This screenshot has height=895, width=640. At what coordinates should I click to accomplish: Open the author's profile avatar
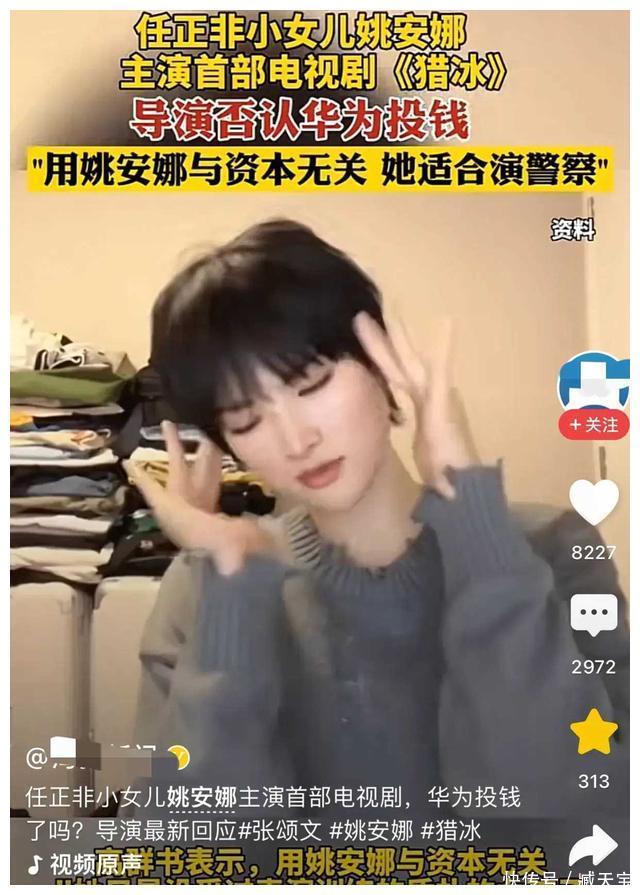[x=594, y=382]
